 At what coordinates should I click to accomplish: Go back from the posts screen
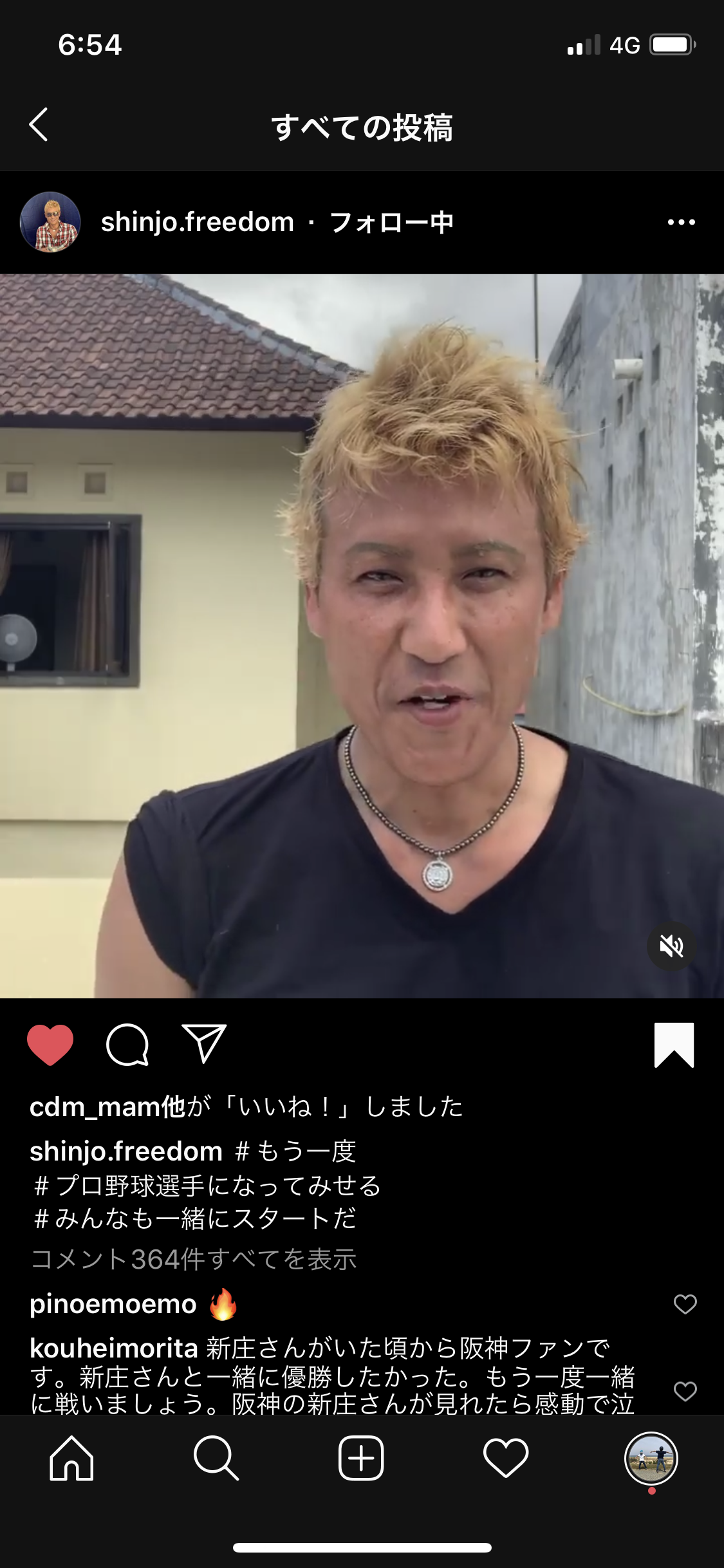pyautogui.click(x=39, y=125)
